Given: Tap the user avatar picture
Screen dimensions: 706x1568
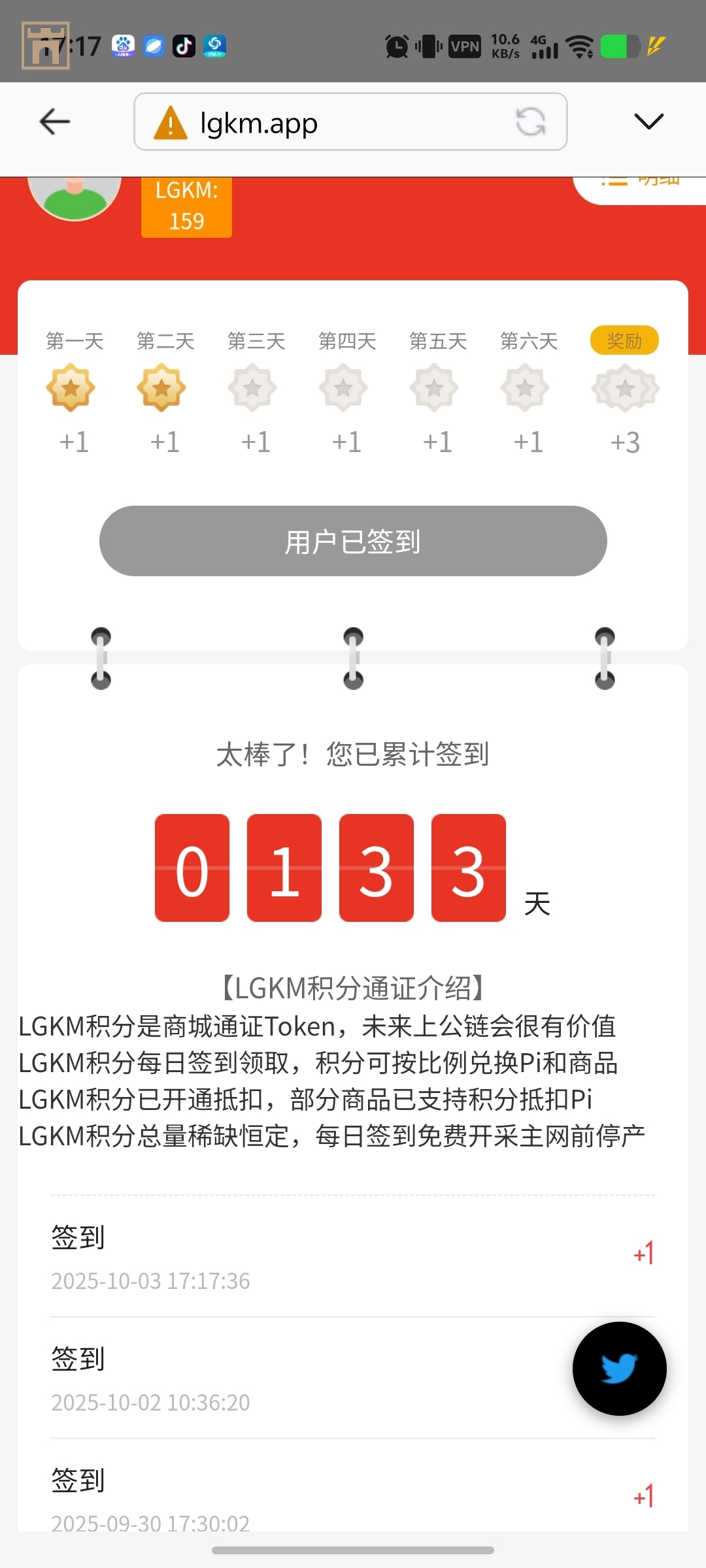Looking at the screenshot, I should click(75, 197).
